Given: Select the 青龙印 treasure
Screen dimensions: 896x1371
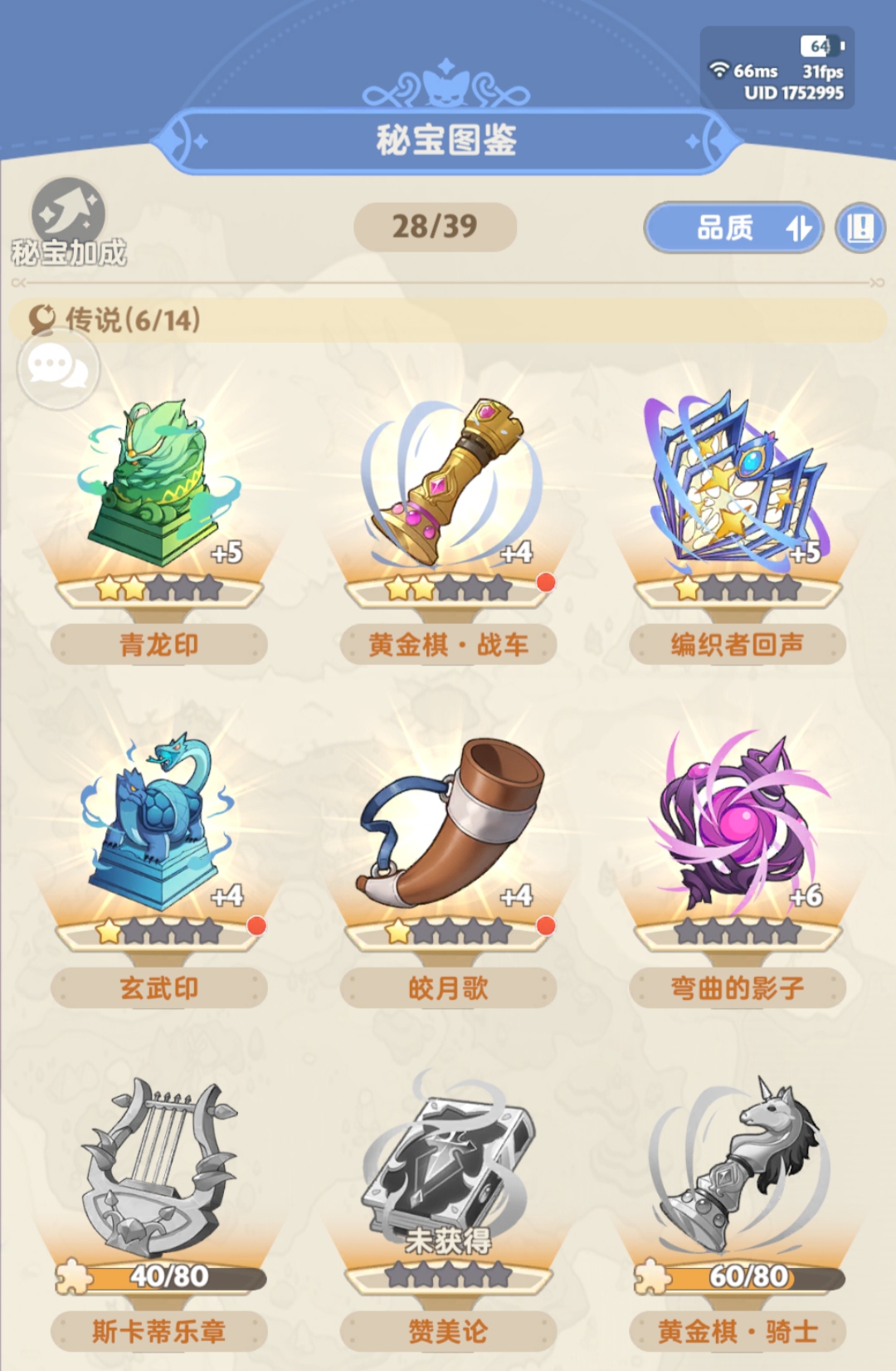Looking at the screenshot, I should 158,498.
